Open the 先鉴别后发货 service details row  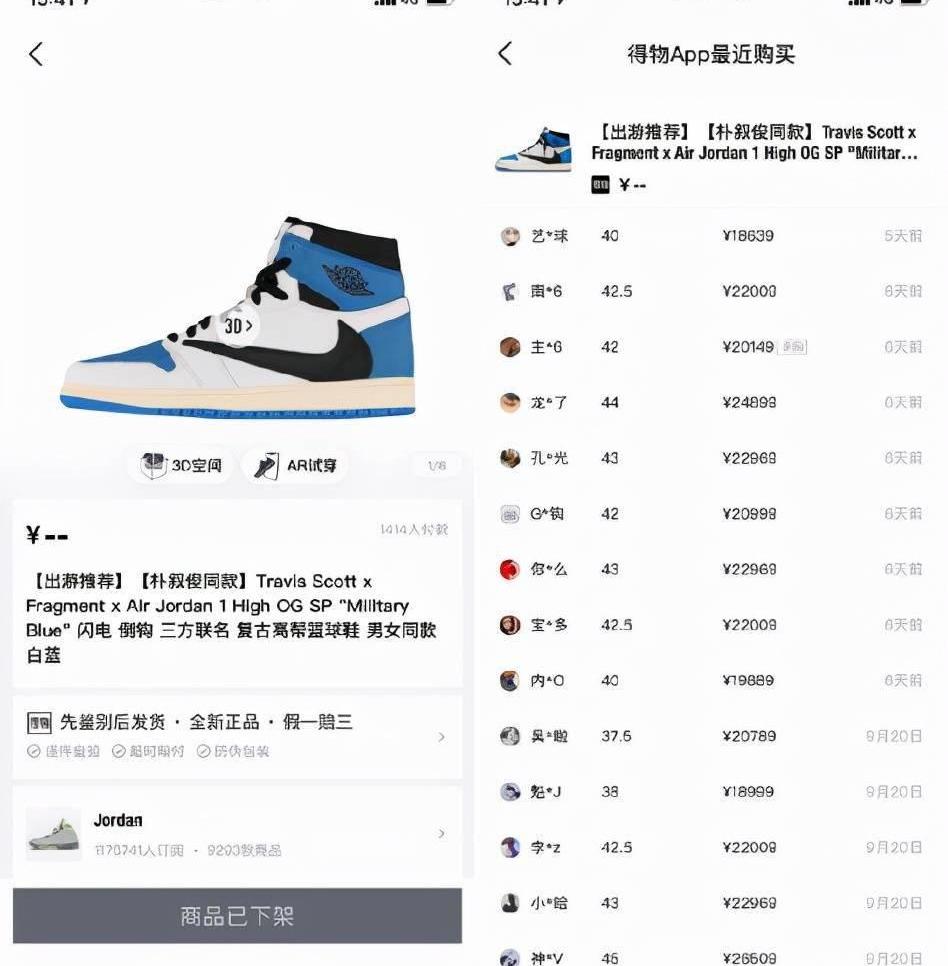tap(237, 735)
